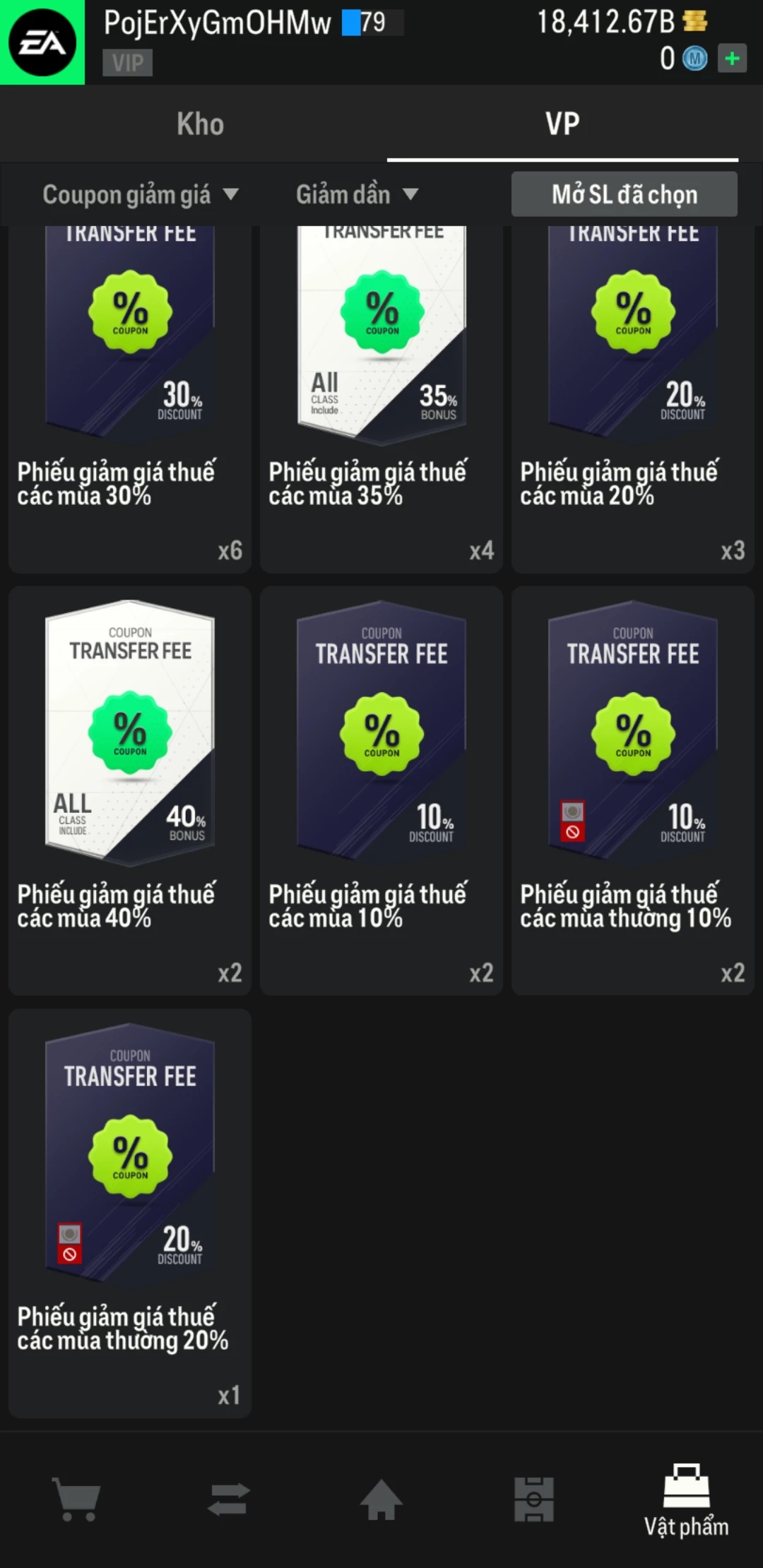Open the 30% tax discount coupon card
This screenshot has height=1568, width=763.
[x=130, y=396]
